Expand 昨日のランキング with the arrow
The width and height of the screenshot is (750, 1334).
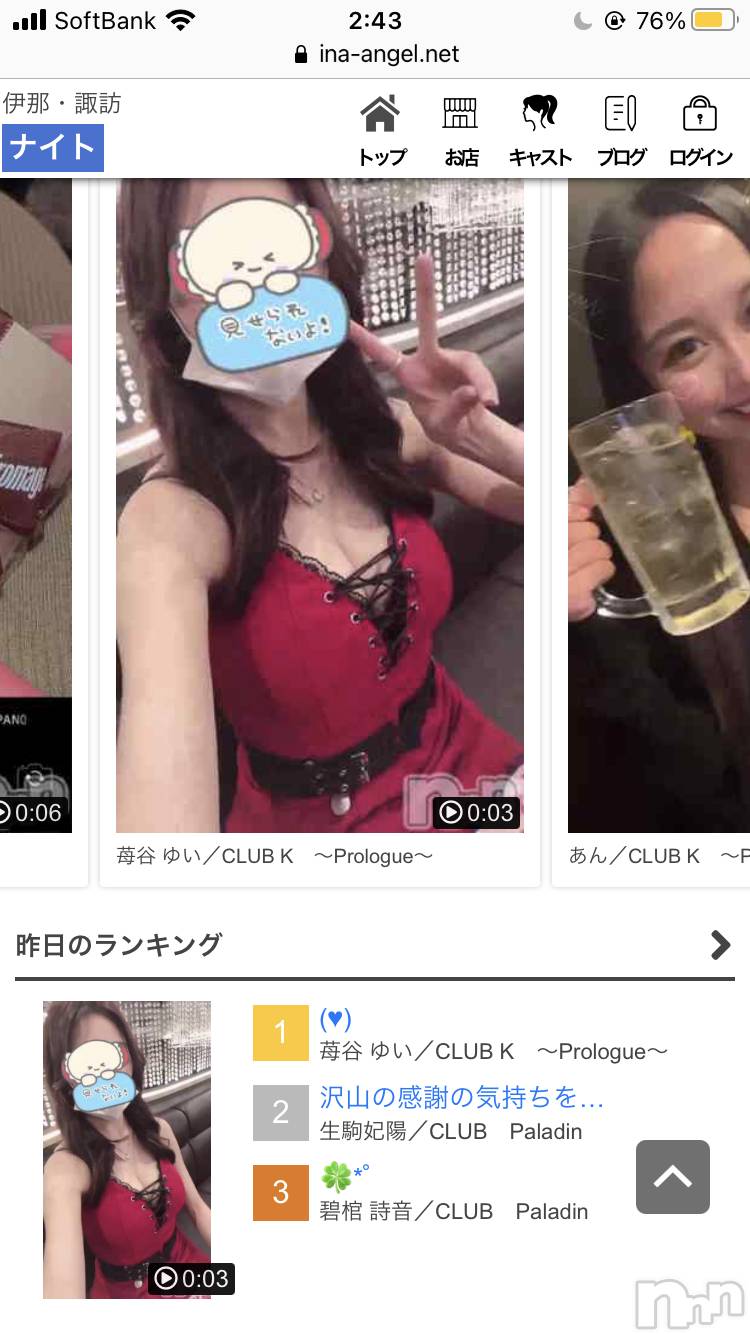point(720,945)
